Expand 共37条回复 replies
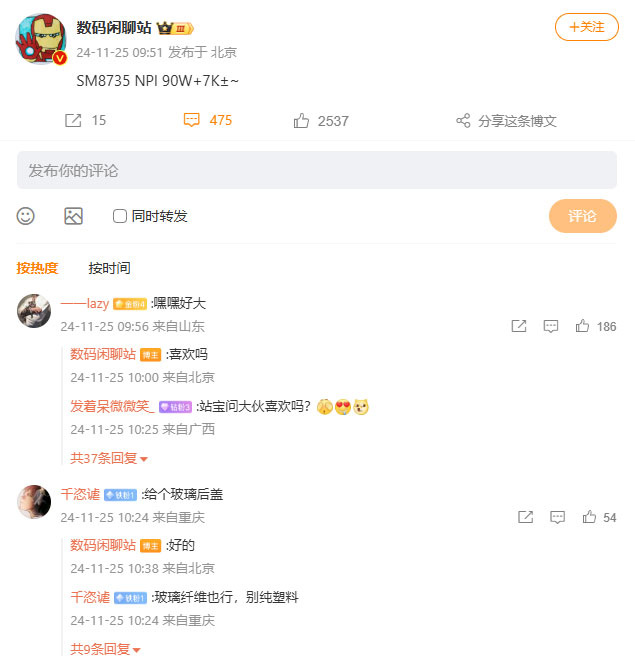Screen dimensions: 635x671 coord(108,459)
